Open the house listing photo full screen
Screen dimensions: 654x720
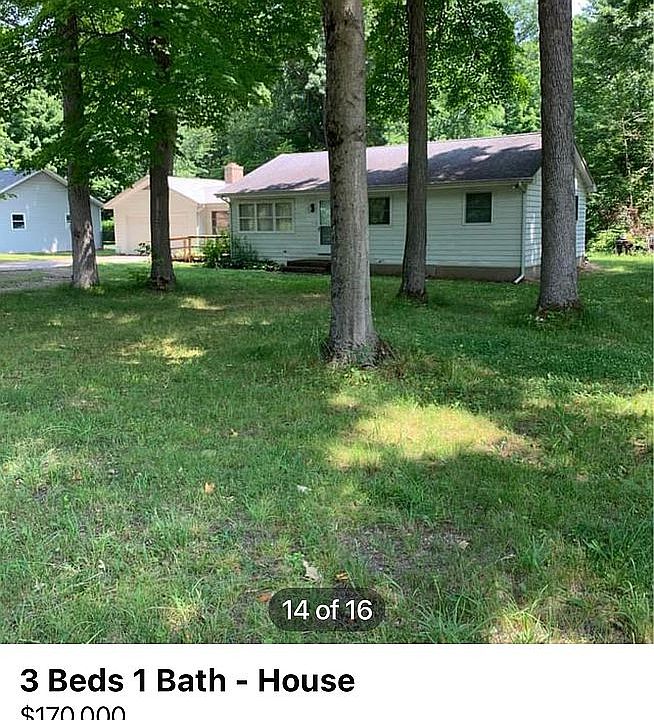click(x=327, y=320)
